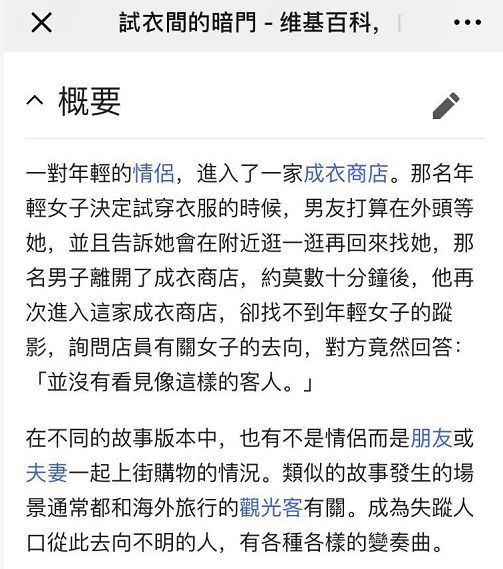The image size is (503, 569).
Task: Follow the 成衣商店 link
Action: tap(345, 173)
